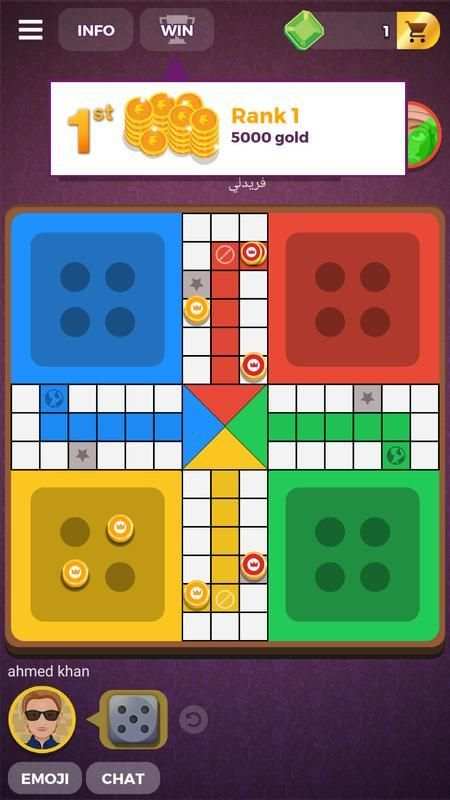Tap the opponent's avatar beside the banner
Screen dimensions: 450x800
point(423,135)
